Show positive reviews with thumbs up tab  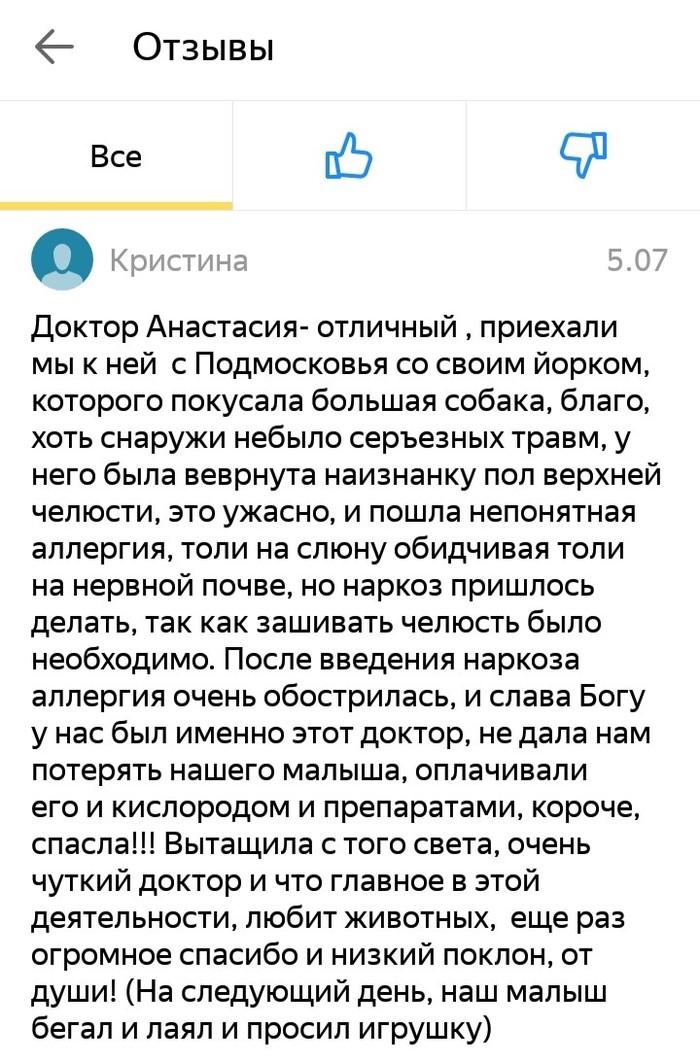tap(349, 156)
